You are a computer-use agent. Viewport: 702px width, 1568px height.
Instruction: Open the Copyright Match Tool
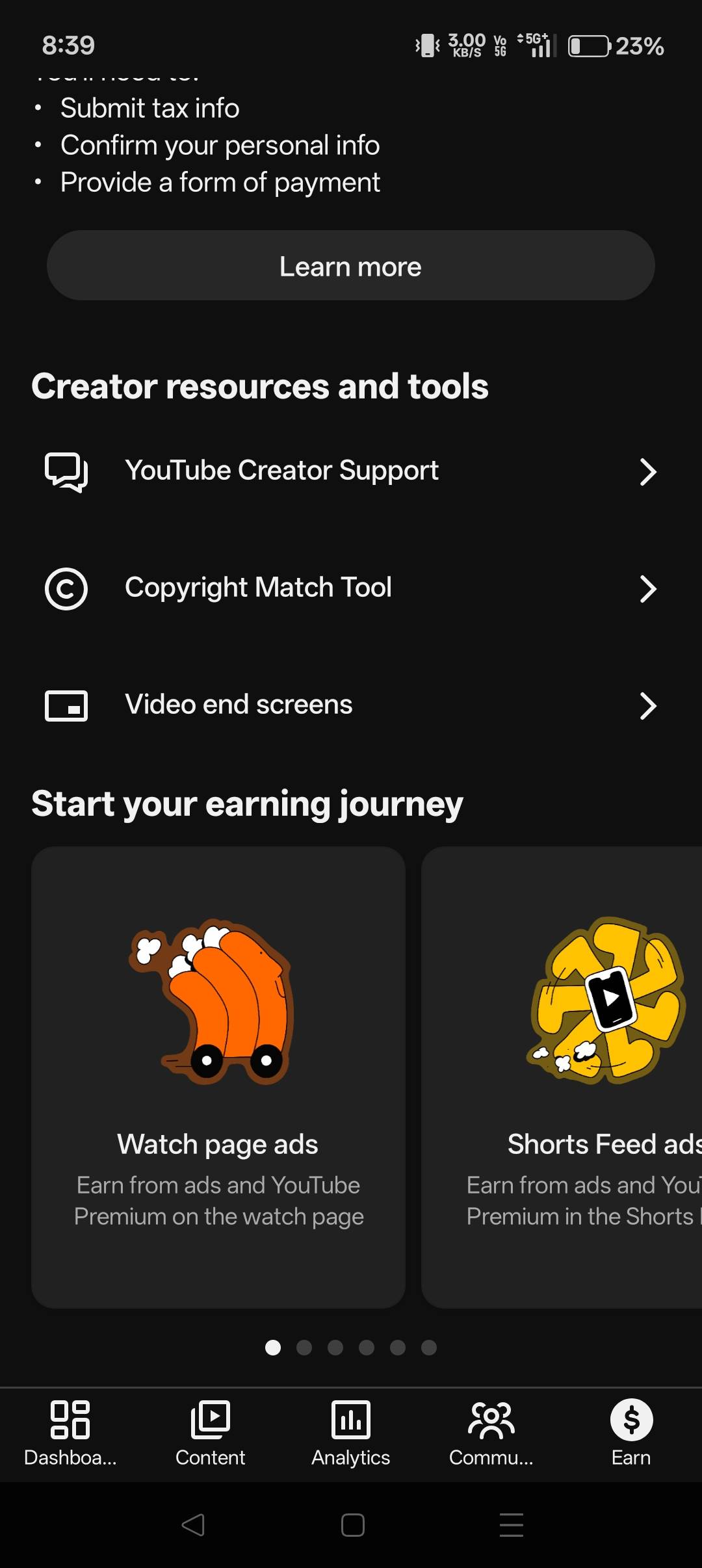350,588
